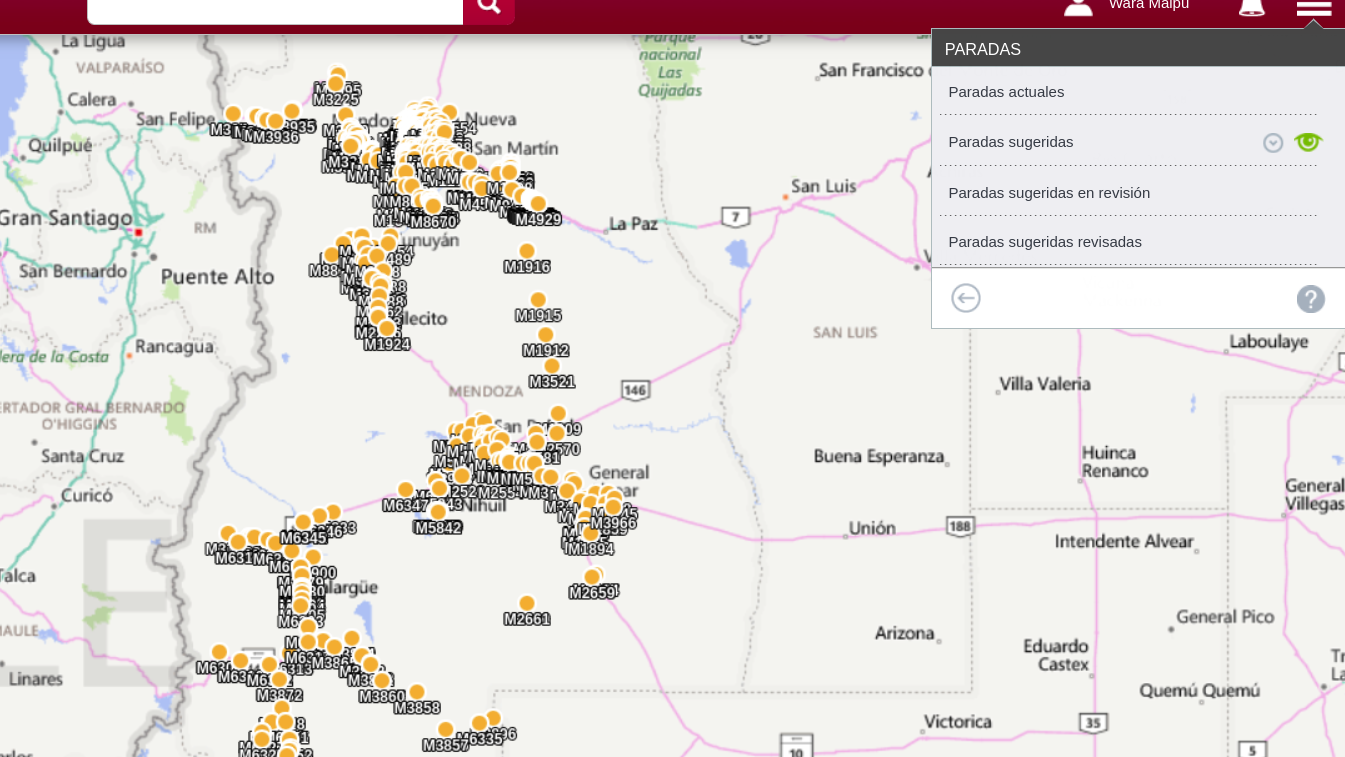Image resolution: width=1345 pixels, height=757 pixels.
Task: Select Paradas actuales layer
Action: (x=1006, y=92)
